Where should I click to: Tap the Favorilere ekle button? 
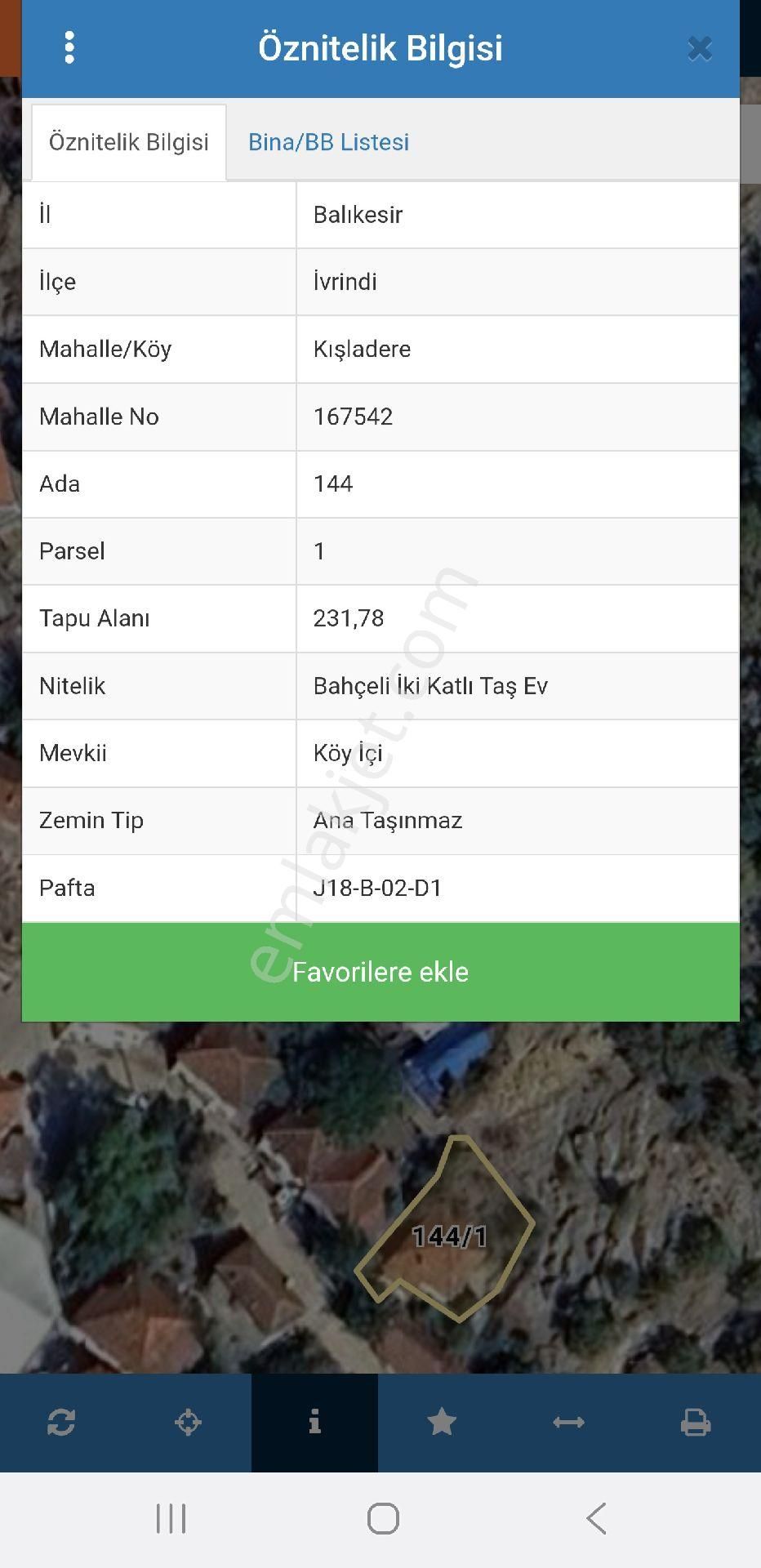coord(380,972)
